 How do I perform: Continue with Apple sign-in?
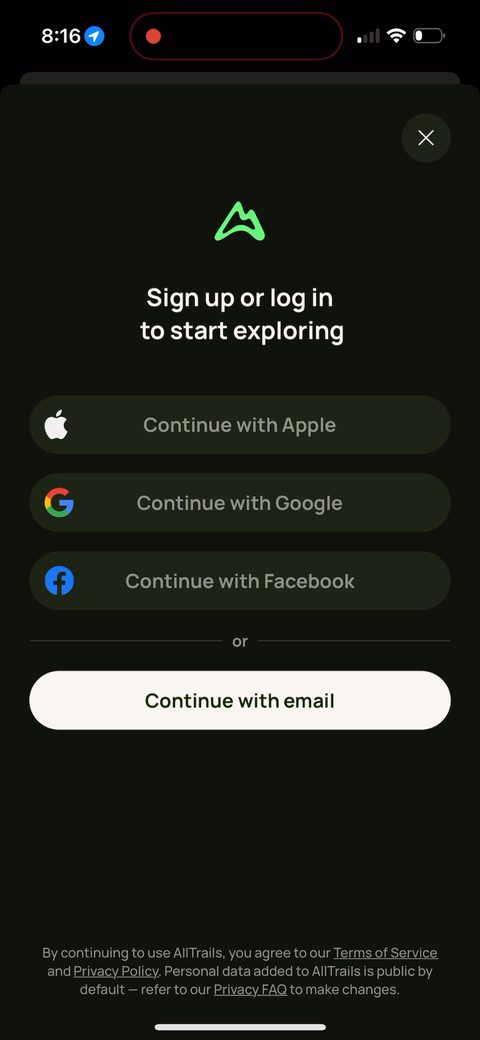point(240,424)
